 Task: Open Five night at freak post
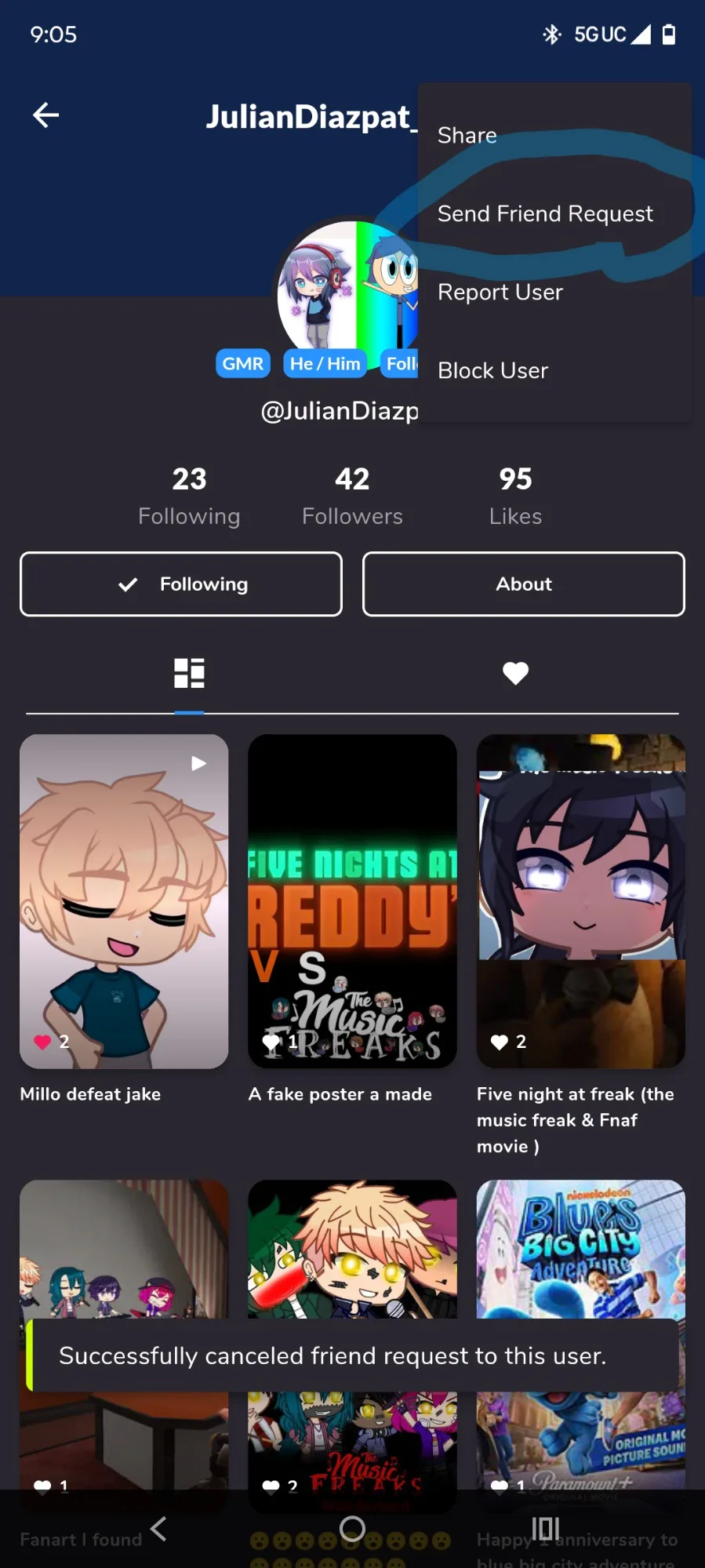pyautogui.click(x=580, y=900)
